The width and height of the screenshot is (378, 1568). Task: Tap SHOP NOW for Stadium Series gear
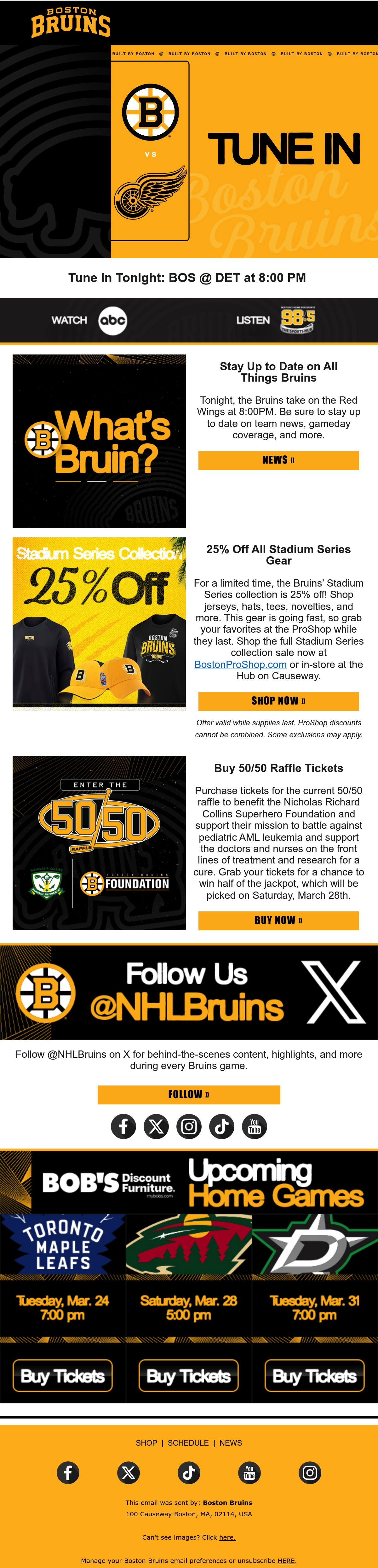278,701
